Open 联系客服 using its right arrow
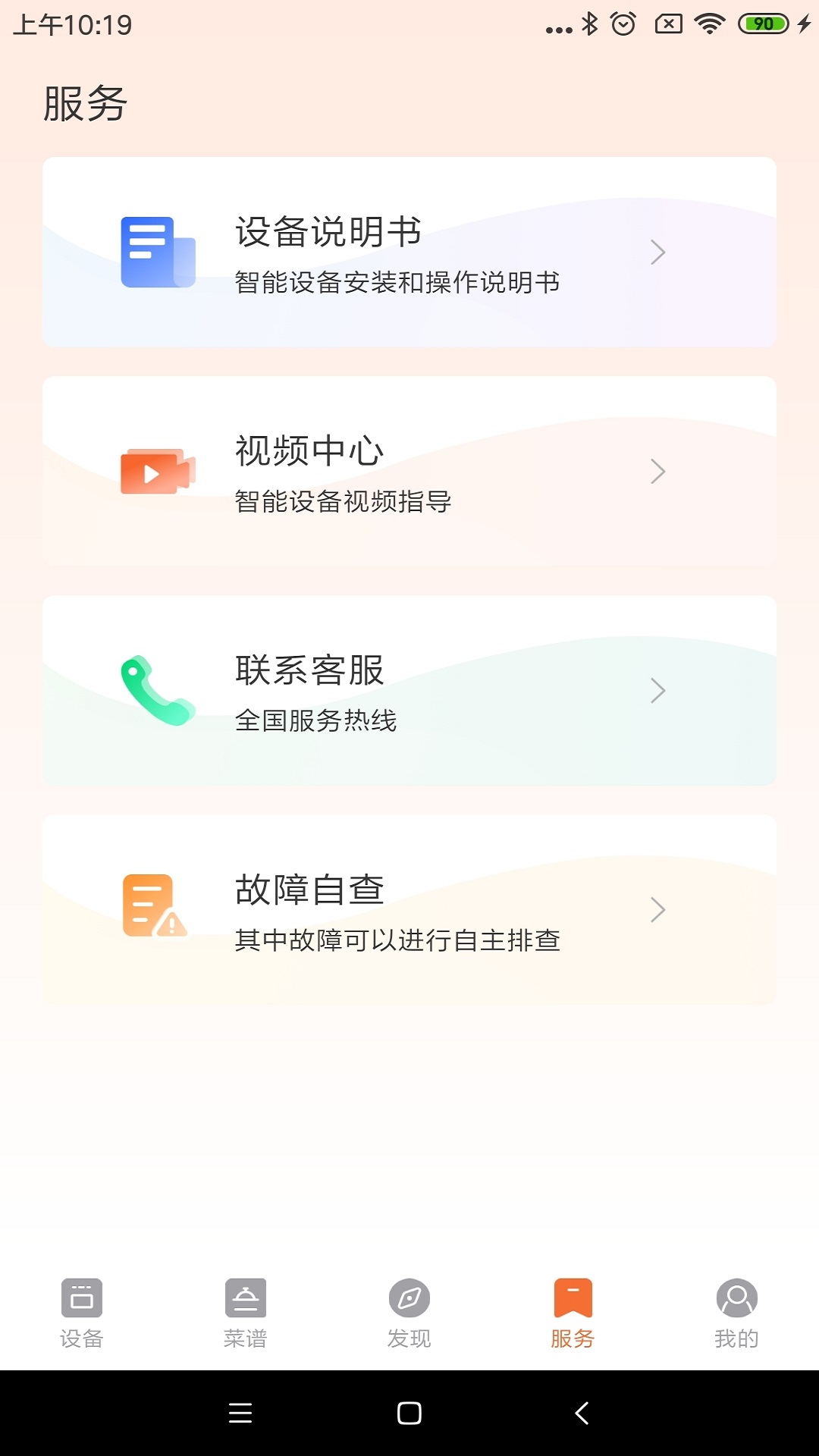This screenshot has width=819, height=1456. (x=658, y=691)
